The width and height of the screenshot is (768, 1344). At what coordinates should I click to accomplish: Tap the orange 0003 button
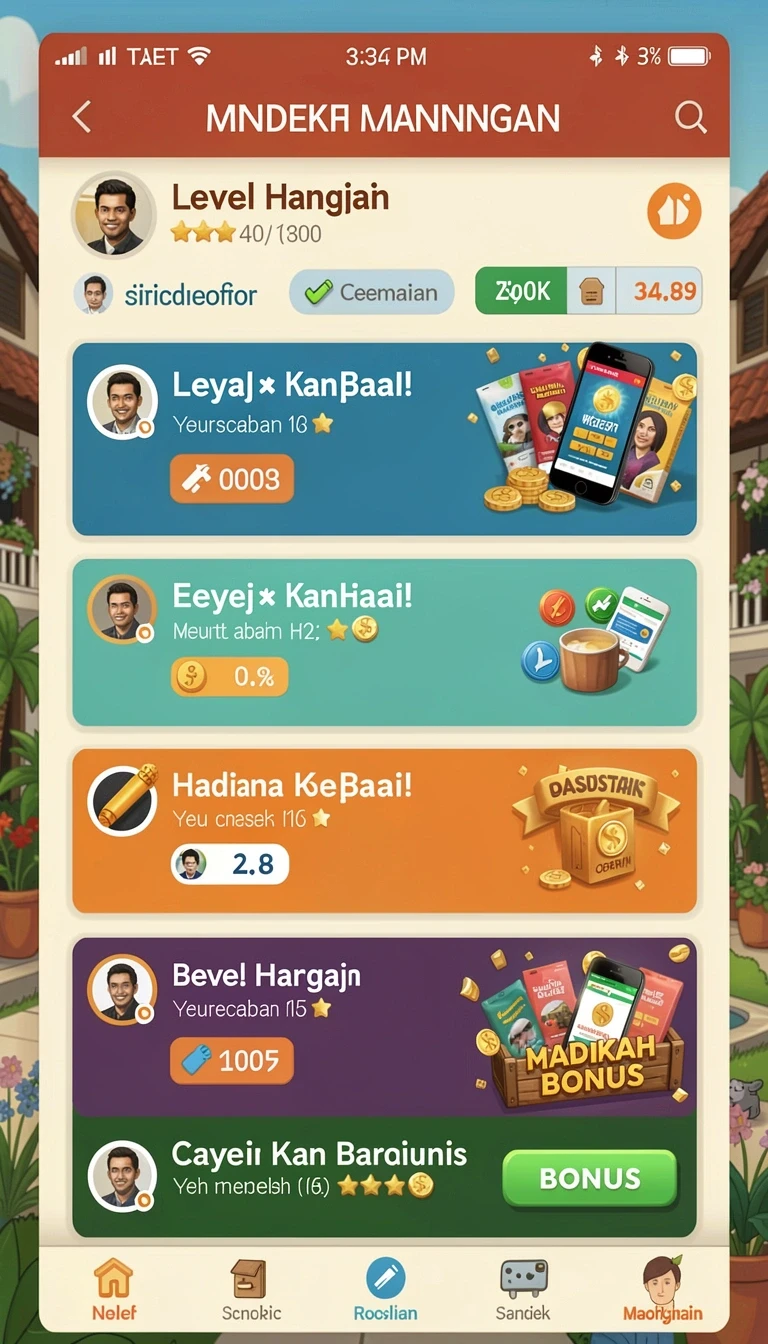pos(232,479)
